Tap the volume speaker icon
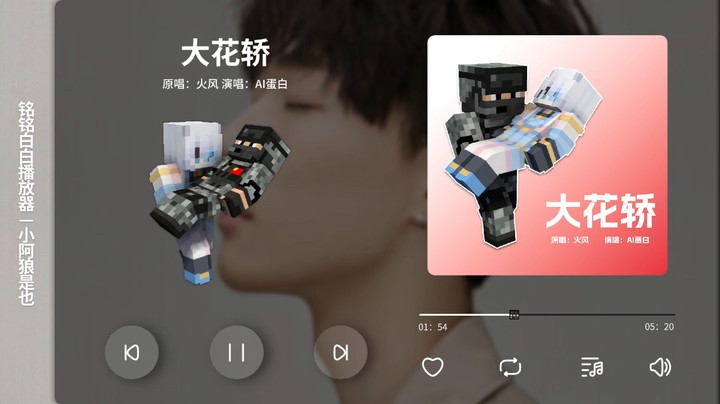The image size is (720, 404). (x=660, y=367)
